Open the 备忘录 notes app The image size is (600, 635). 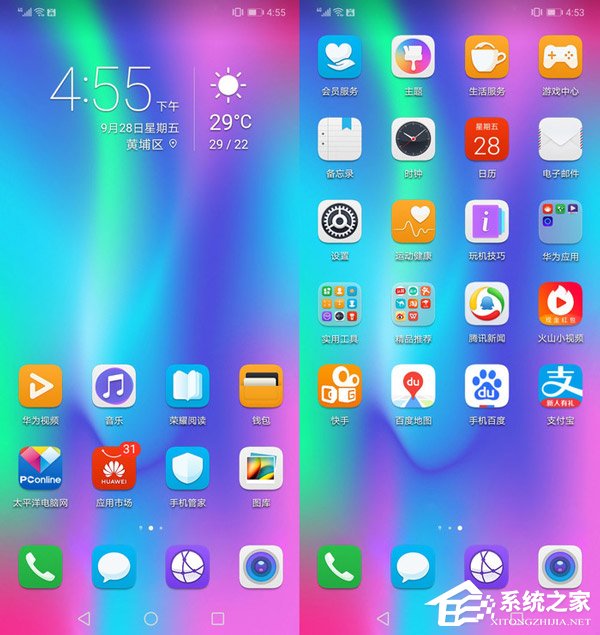pos(339,139)
